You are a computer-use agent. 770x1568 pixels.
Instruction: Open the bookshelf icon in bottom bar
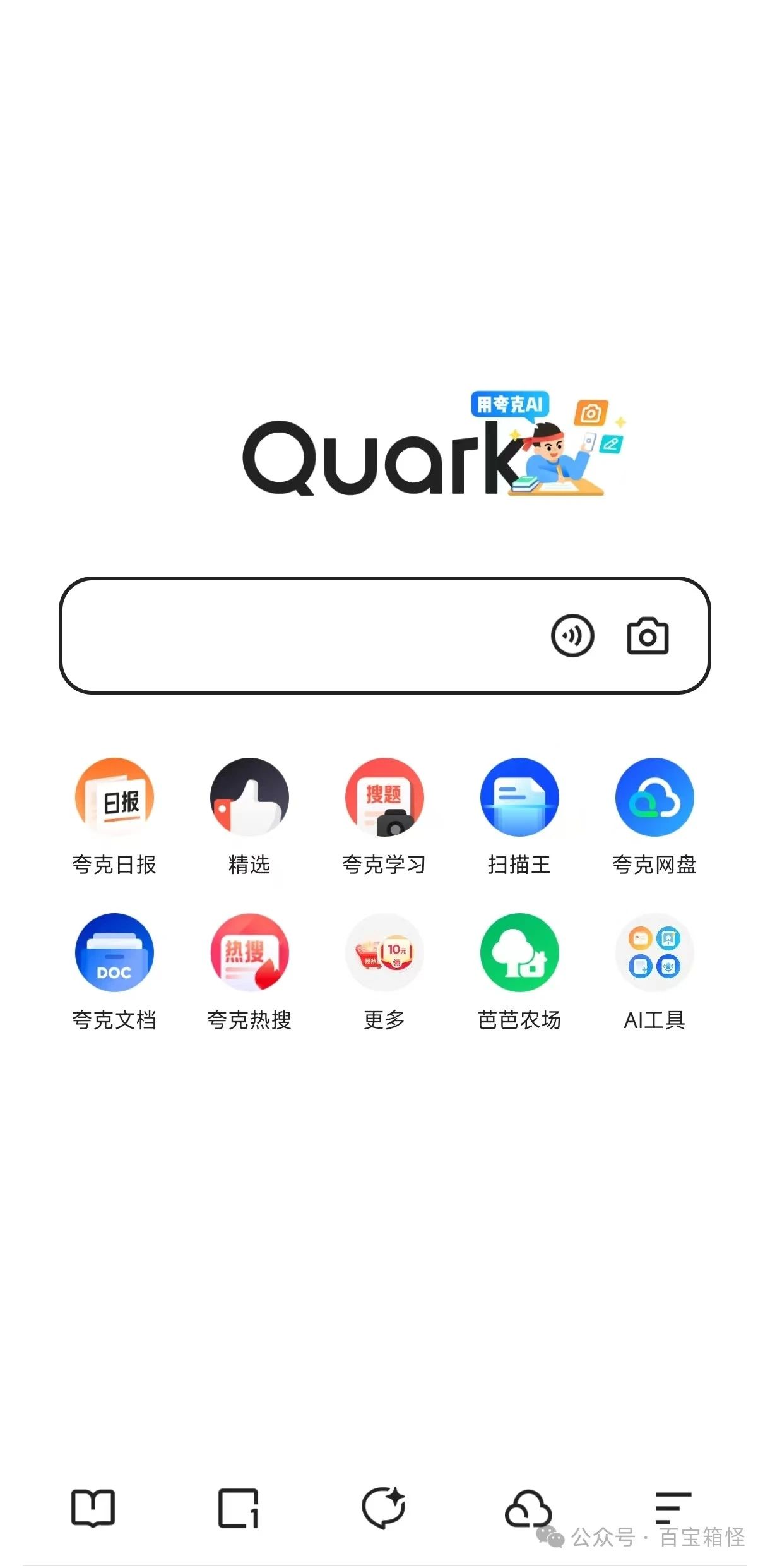tap(93, 1508)
